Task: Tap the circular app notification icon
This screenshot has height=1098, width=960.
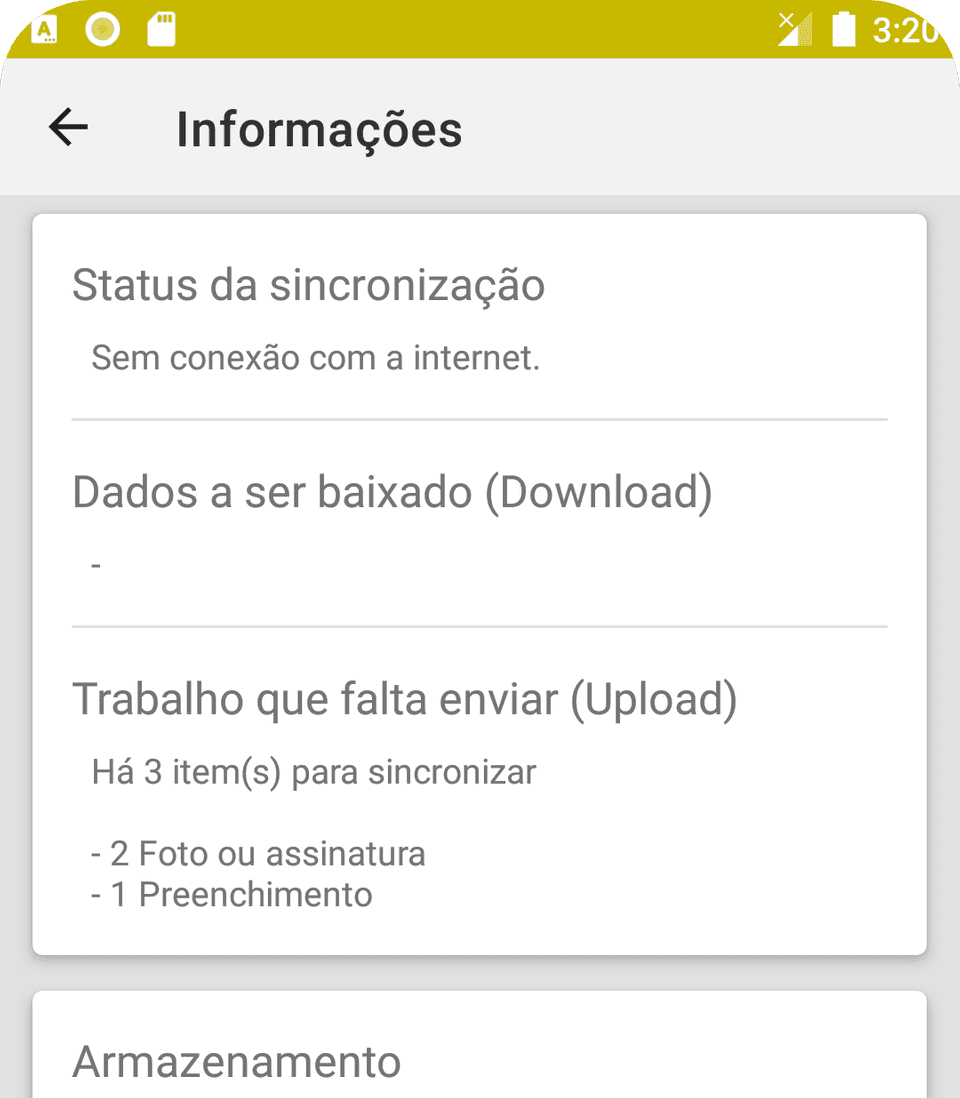Action: pyautogui.click(x=103, y=30)
